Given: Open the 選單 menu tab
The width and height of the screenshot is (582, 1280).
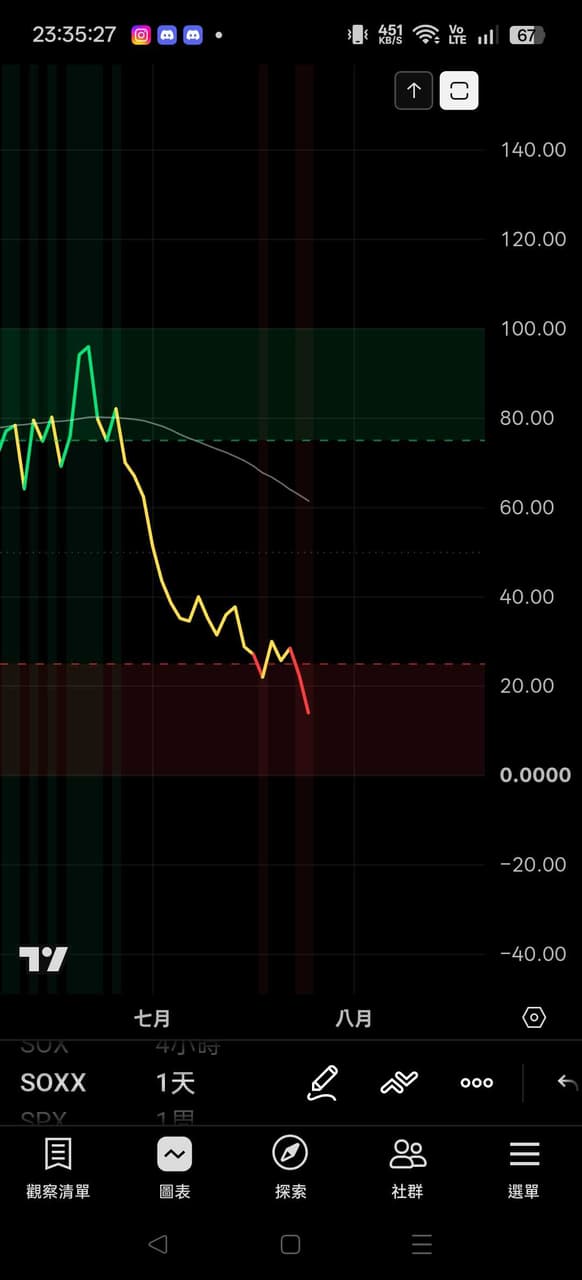Looking at the screenshot, I should point(524,1168).
